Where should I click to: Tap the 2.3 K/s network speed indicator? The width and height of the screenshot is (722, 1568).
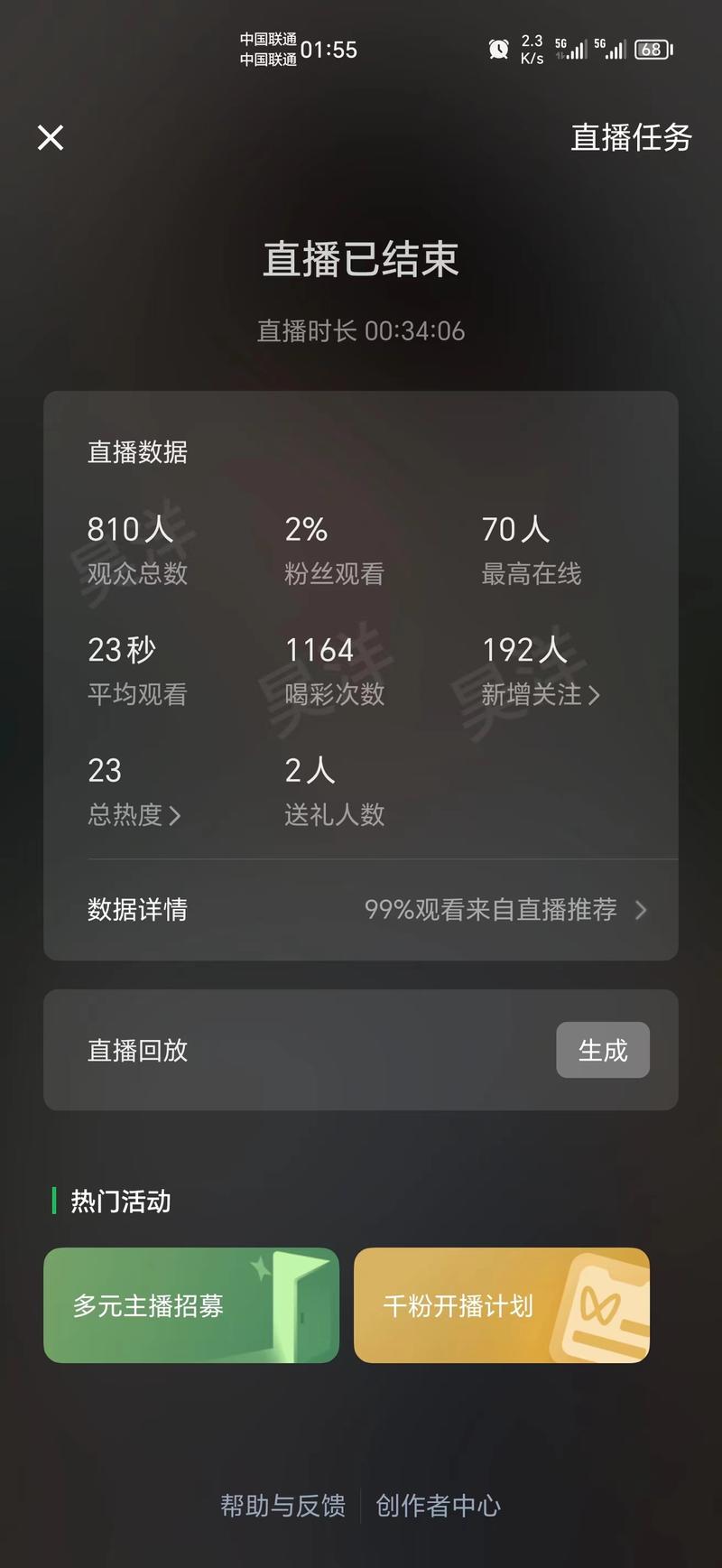[x=531, y=49]
